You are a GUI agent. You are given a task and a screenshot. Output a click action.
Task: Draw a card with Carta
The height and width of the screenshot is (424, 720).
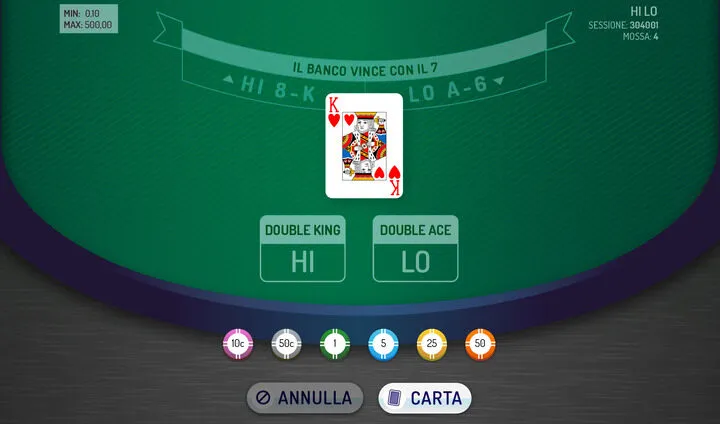(x=424, y=398)
